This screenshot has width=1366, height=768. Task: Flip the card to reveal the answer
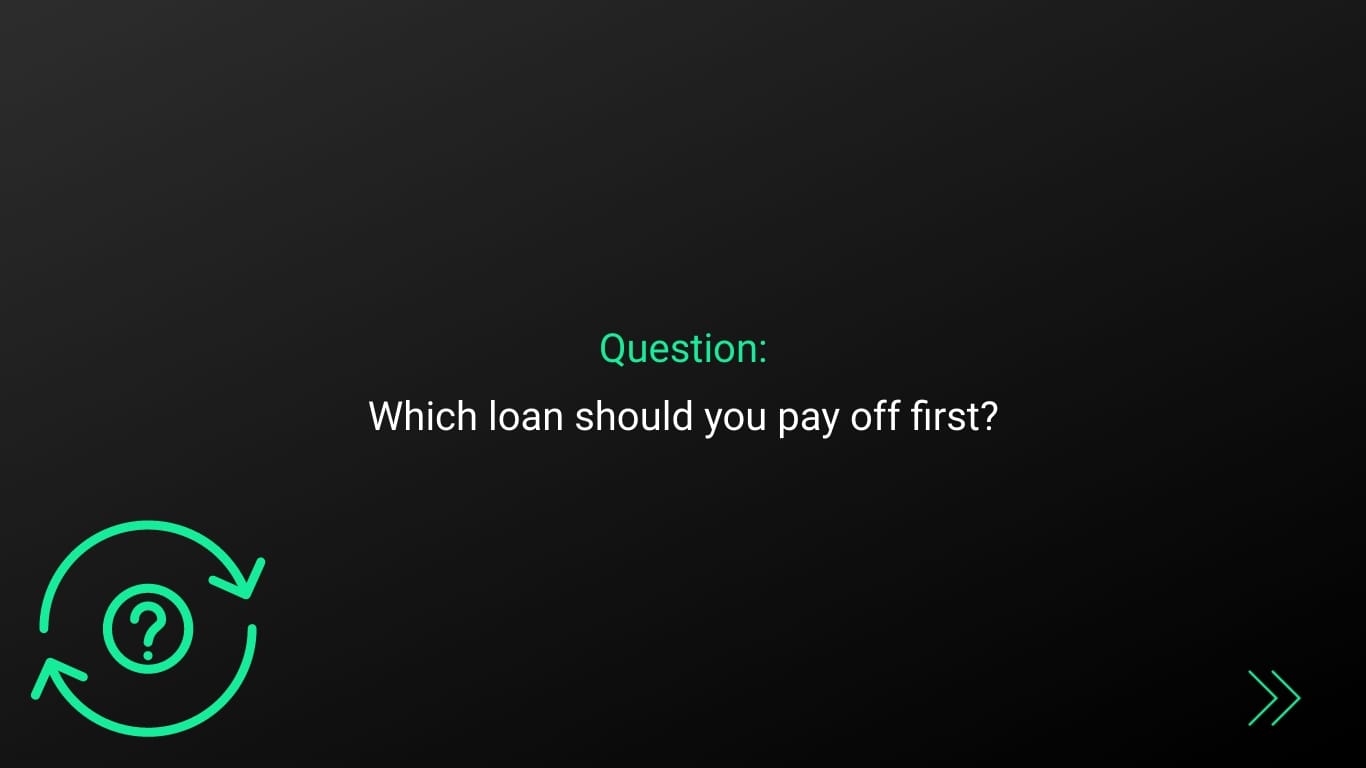click(148, 628)
